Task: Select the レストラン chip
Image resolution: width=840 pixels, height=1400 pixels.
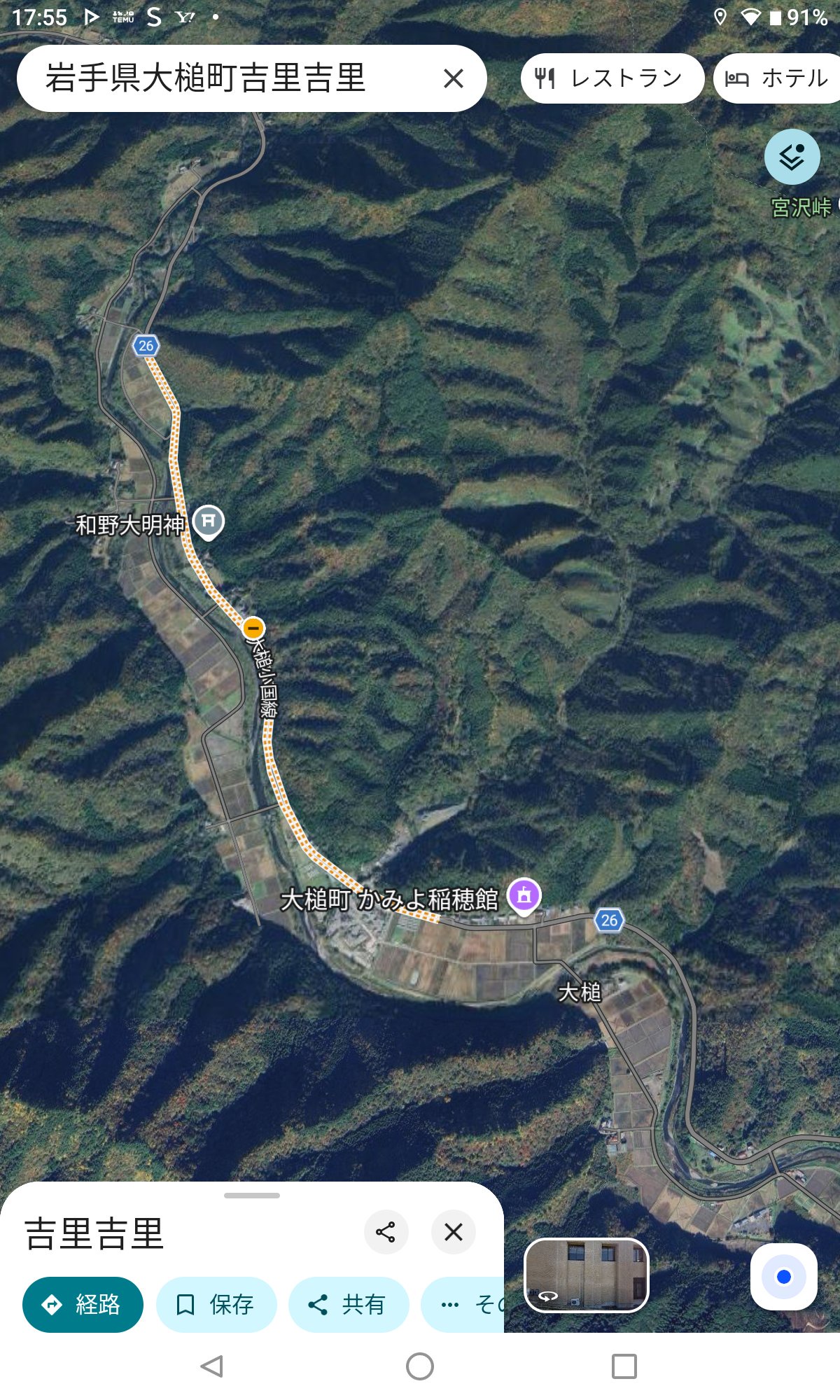Action: point(612,78)
